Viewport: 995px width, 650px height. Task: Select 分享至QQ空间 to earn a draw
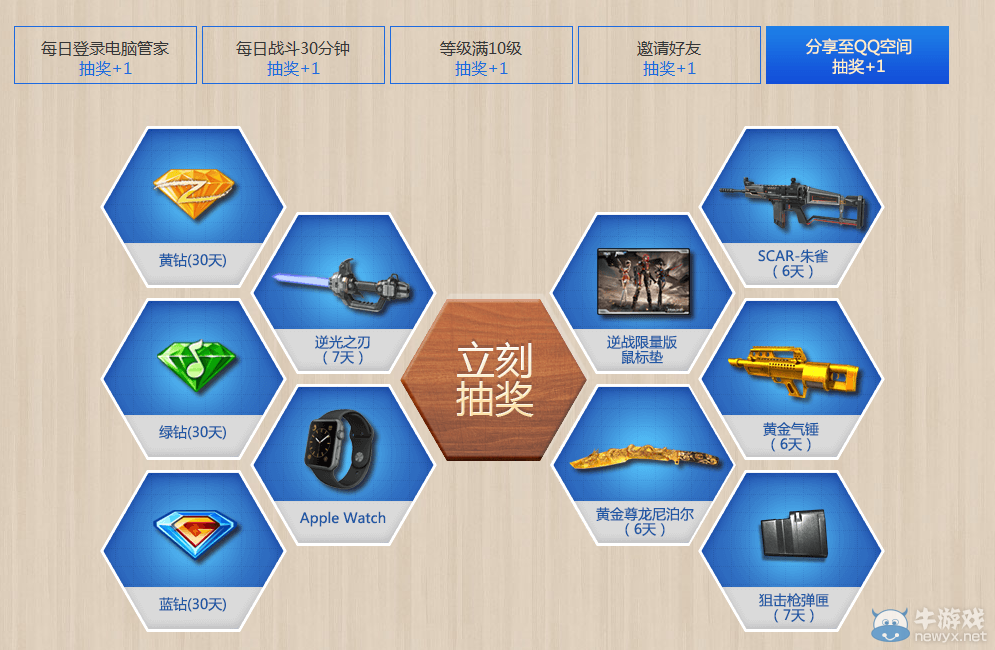[857, 56]
